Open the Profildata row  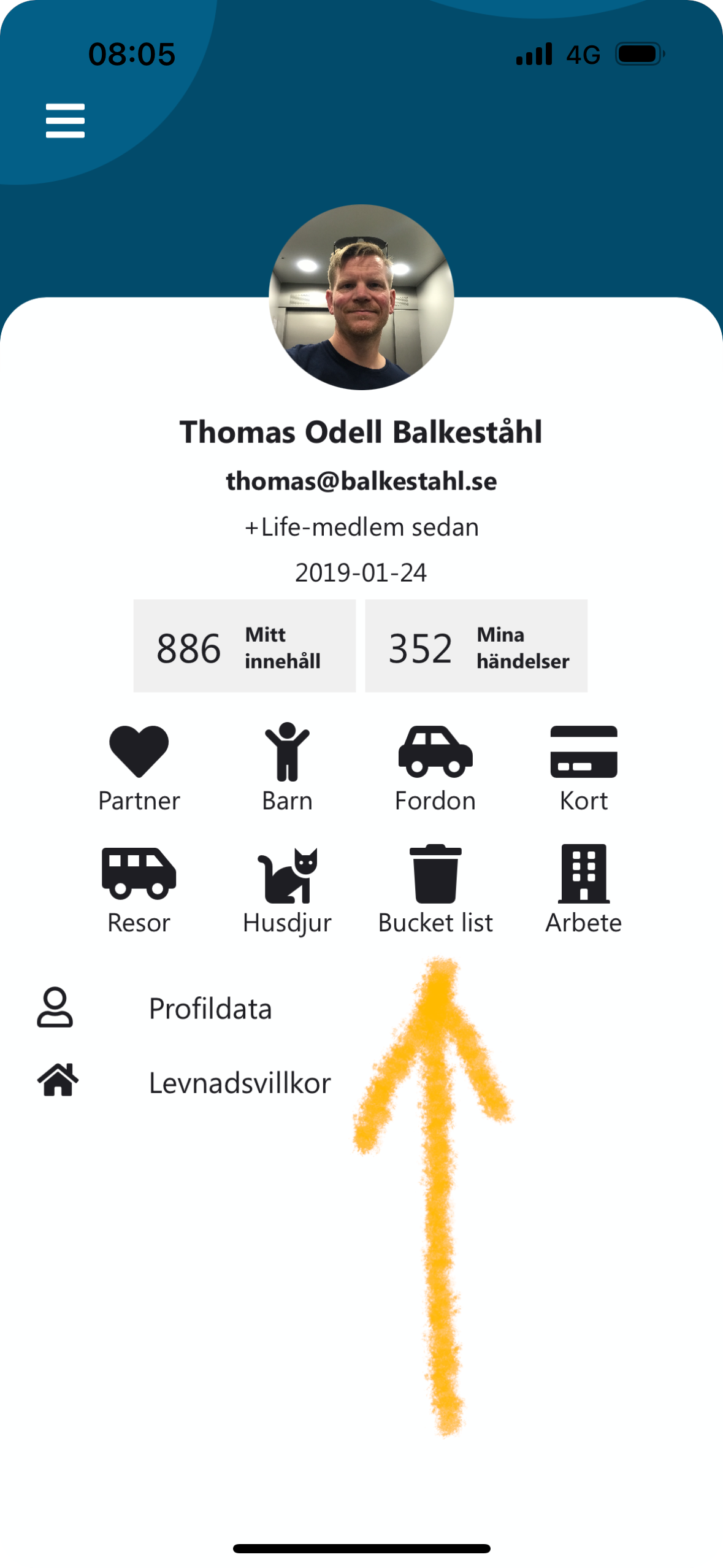tap(210, 1009)
